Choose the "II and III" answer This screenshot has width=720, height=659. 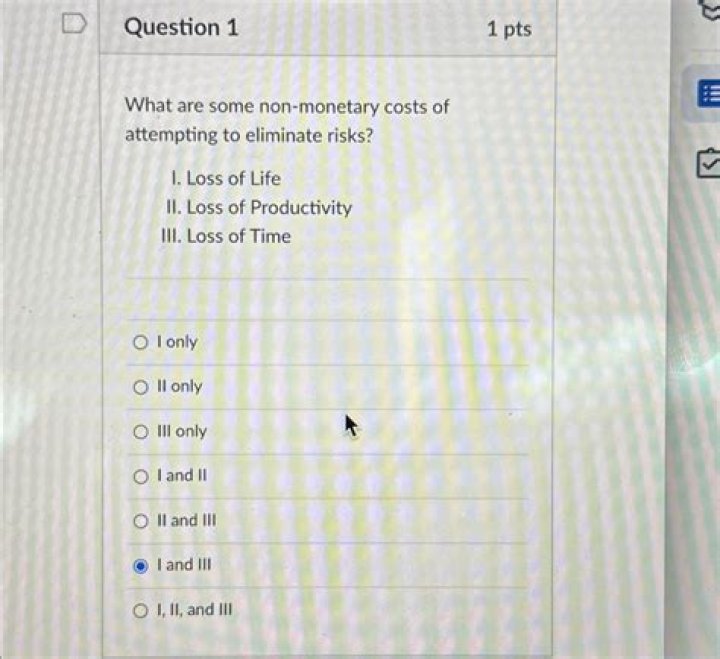tap(141, 521)
